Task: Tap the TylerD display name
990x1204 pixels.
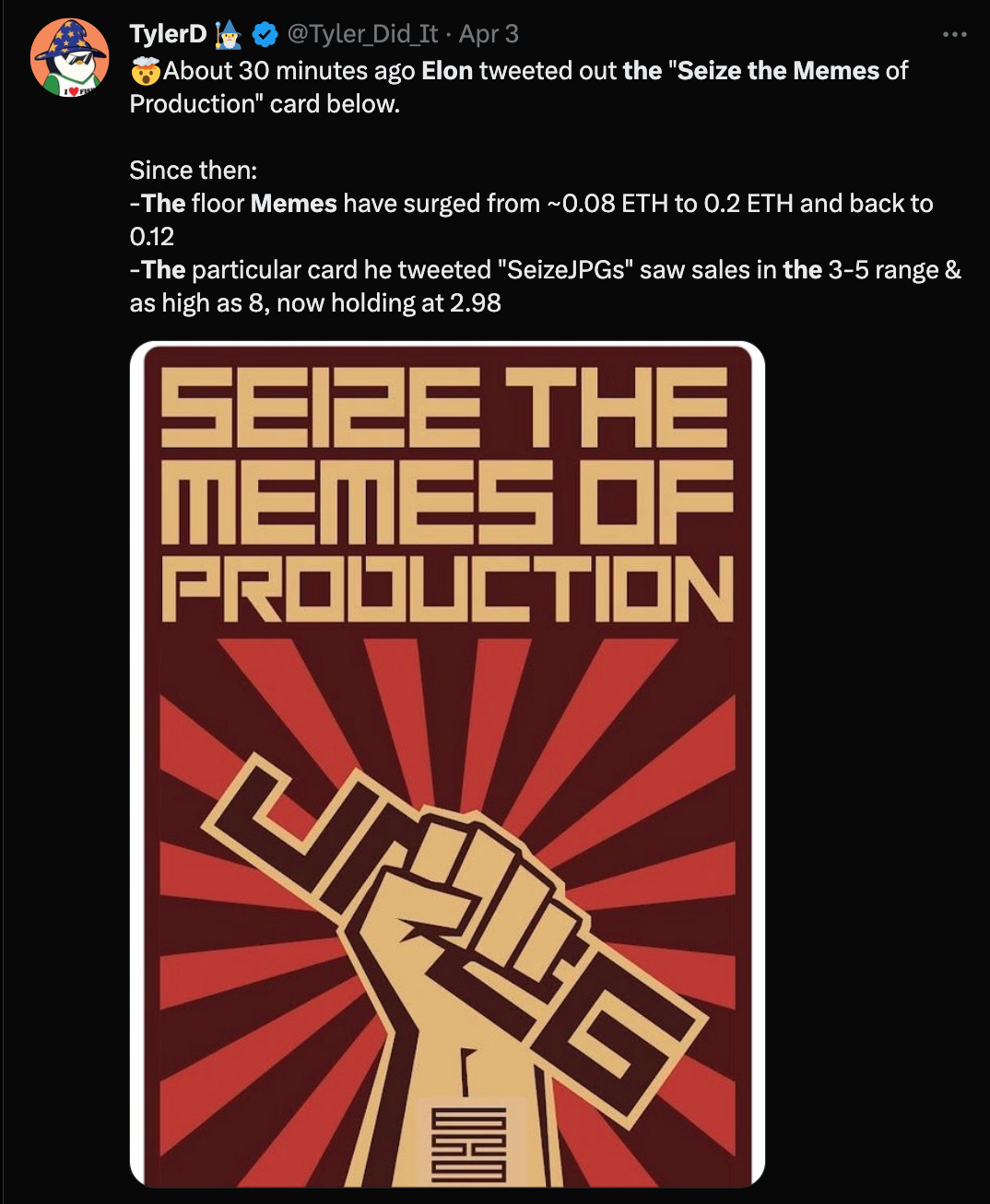Action: (x=169, y=34)
